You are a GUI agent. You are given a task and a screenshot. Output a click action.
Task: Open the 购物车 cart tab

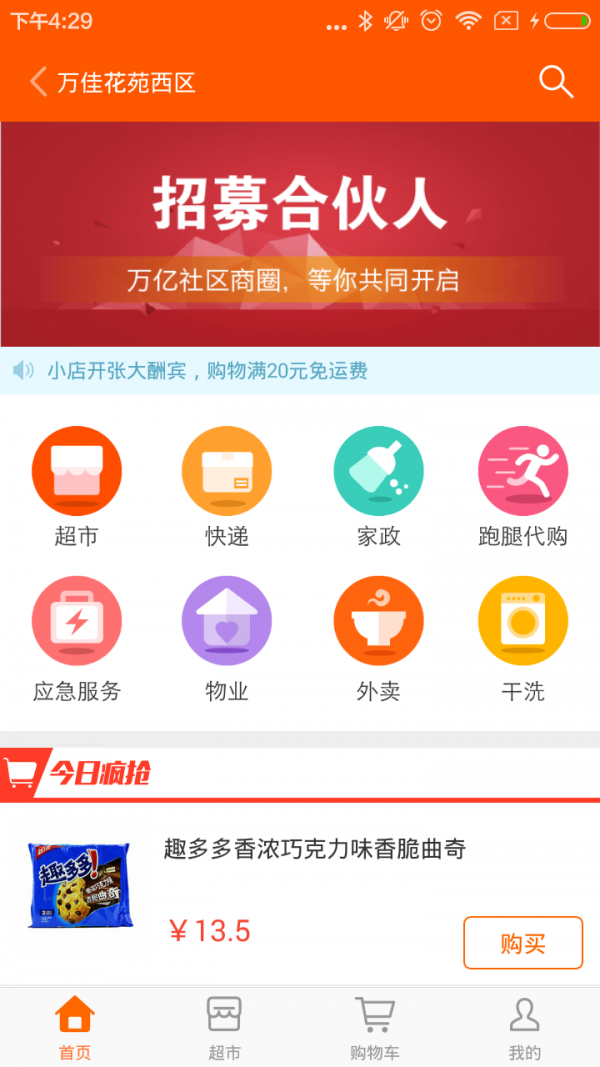point(374,1027)
